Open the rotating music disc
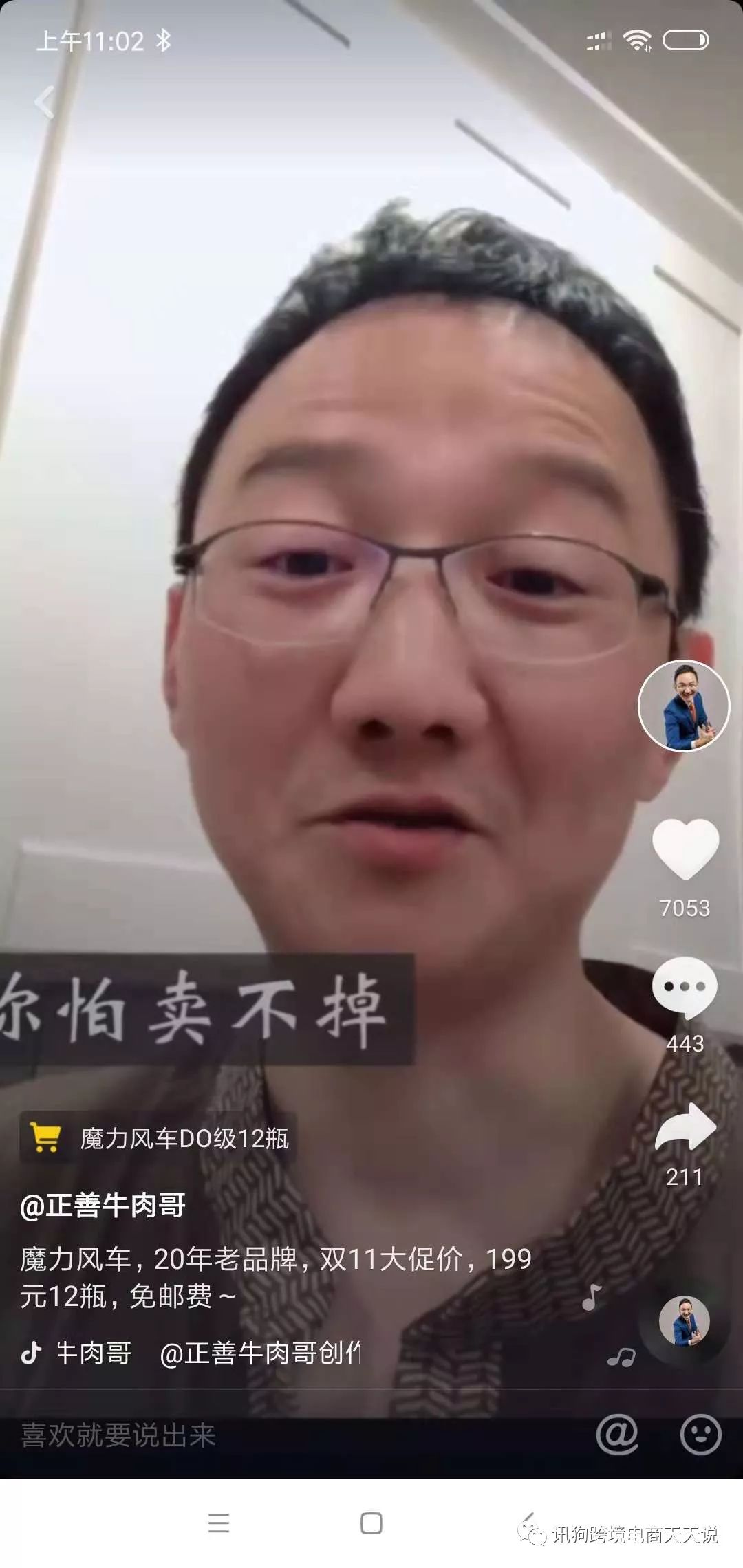 pyautogui.click(x=684, y=1321)
